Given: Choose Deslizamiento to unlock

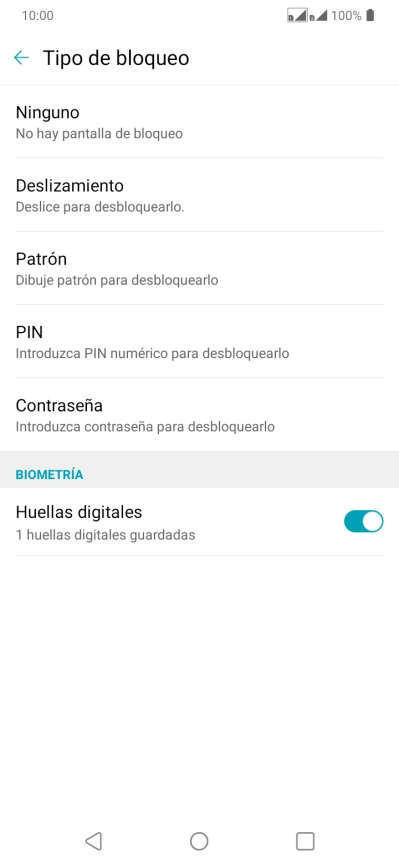Looking at the screenshot, I should 200,195.
